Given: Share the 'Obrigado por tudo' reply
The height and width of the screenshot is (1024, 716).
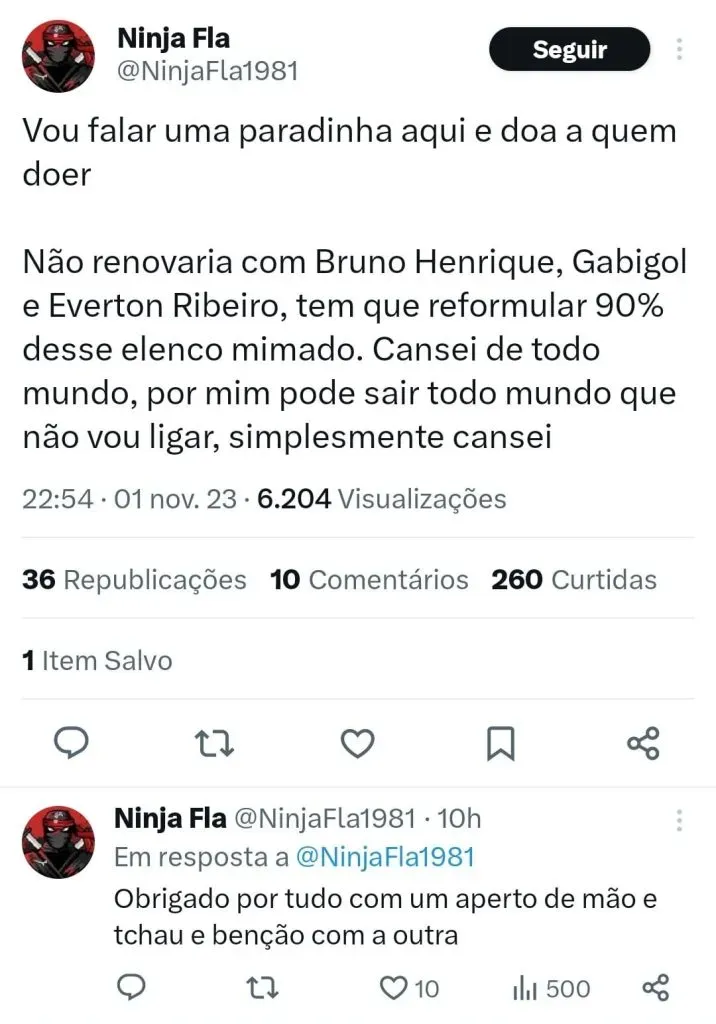Looking at the screenshot, I should (655, 988).
